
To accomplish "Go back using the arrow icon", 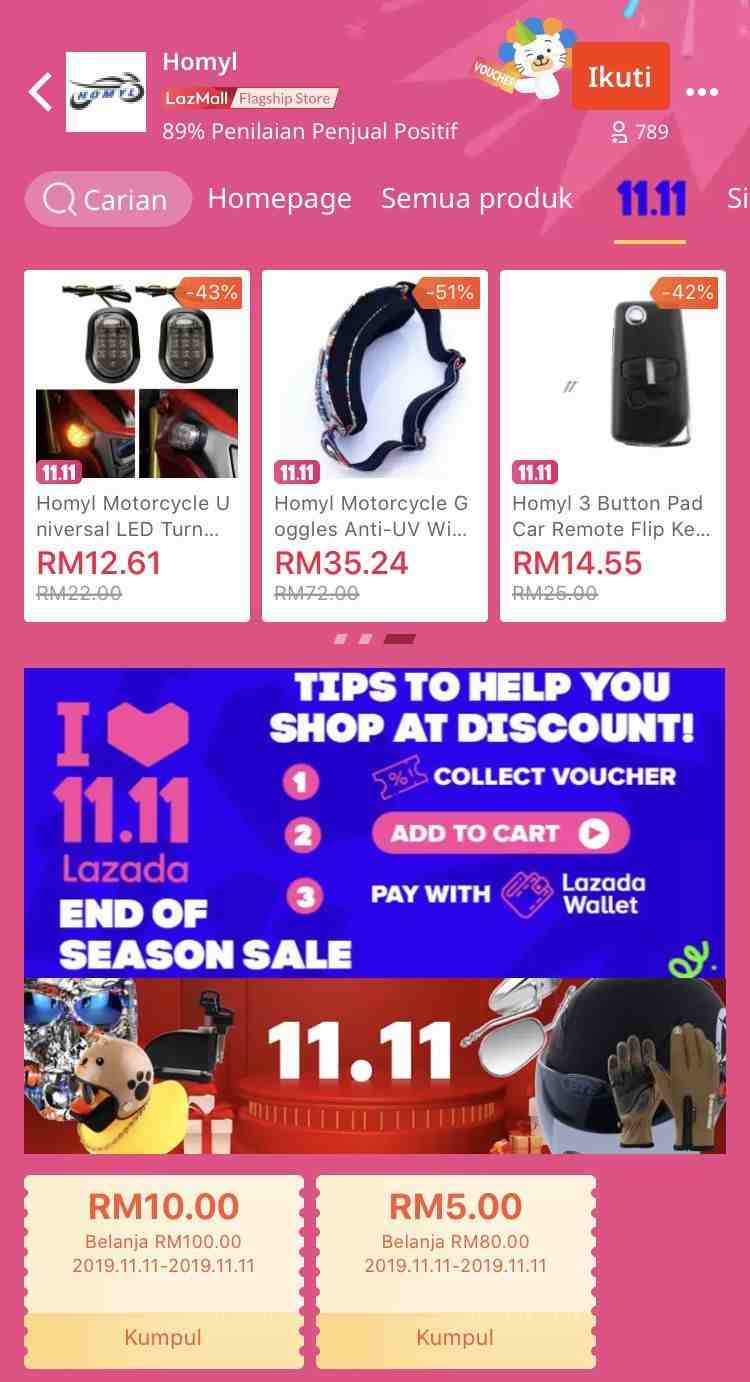I will point(40,92).
